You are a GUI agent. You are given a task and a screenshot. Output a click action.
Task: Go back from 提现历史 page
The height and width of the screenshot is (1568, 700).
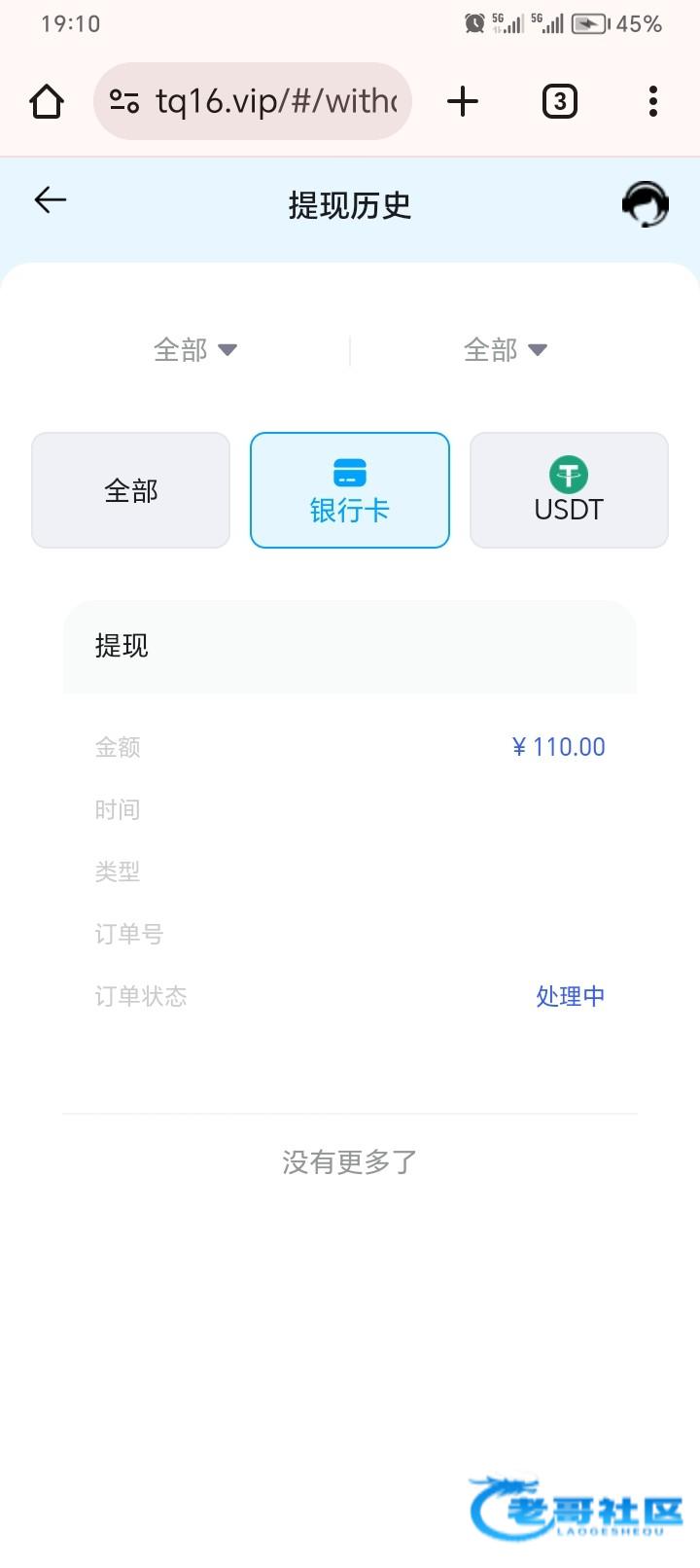tap(51, 200)
